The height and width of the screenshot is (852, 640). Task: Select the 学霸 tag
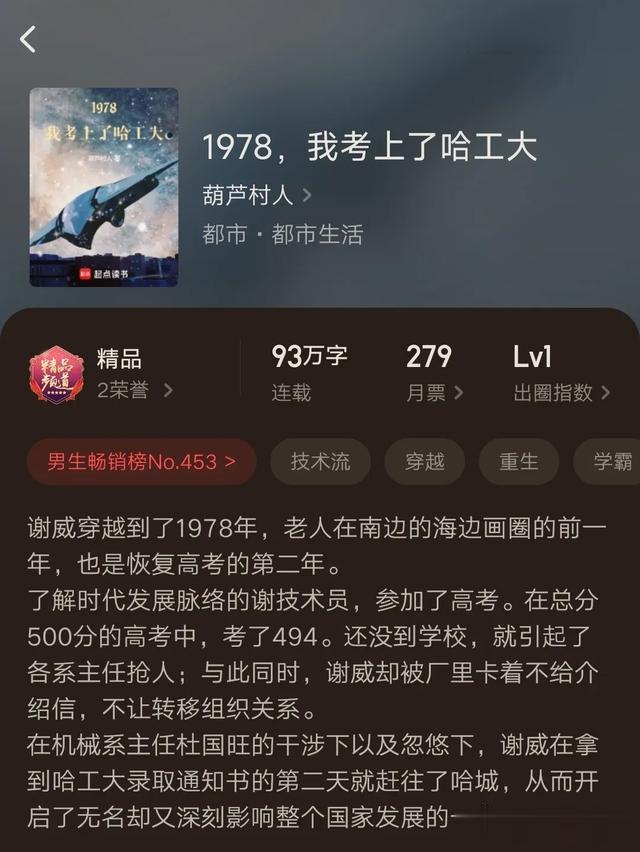610,462
